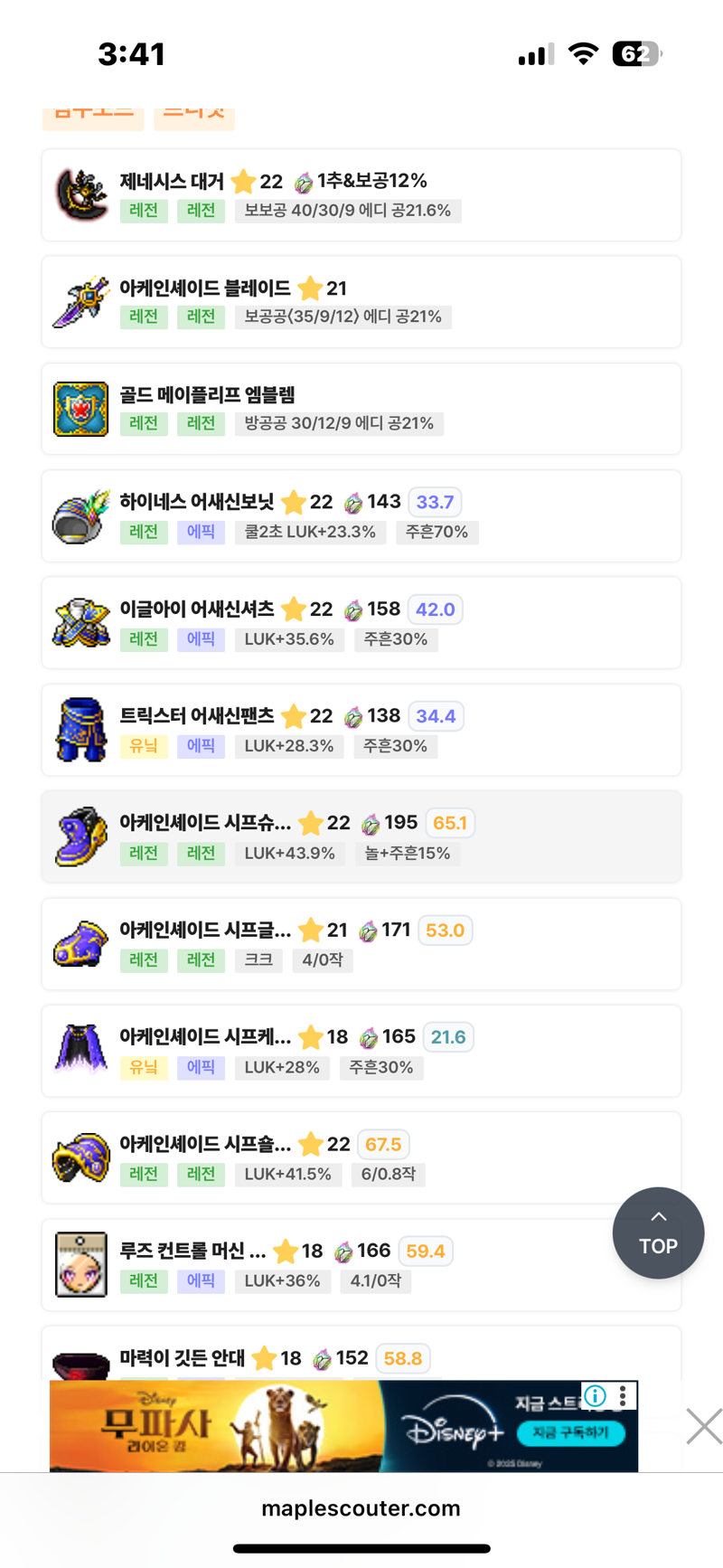This screenshot has height=1568, width=723.
Task: Dismiss the ad banner with the X
Action: pos(703,1426)
